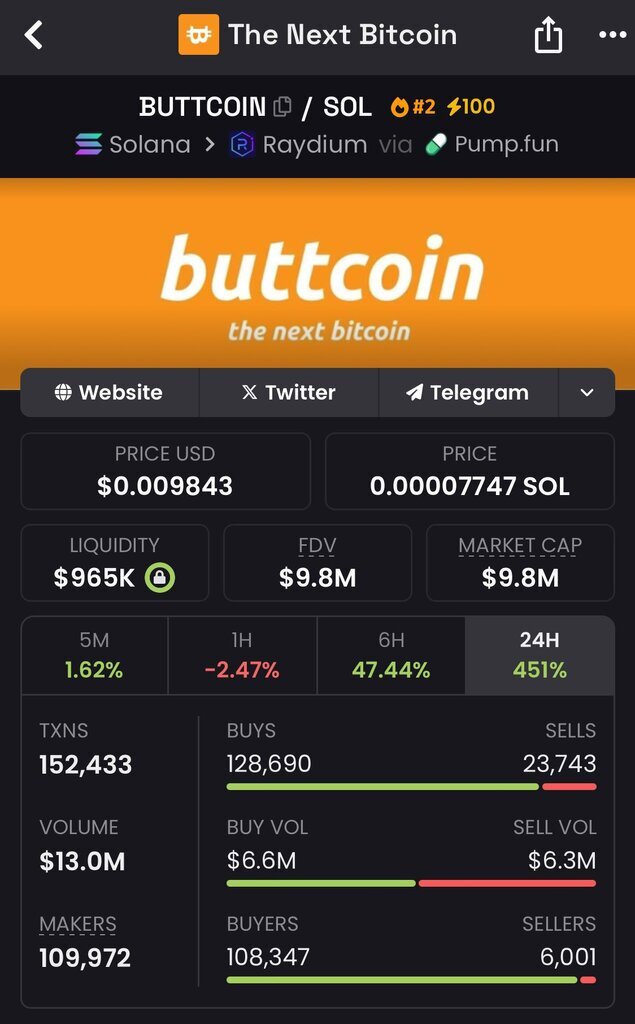This screenshot has height=1024, width=635.
Task: Share this token page
Action: [x=547, y=34]
